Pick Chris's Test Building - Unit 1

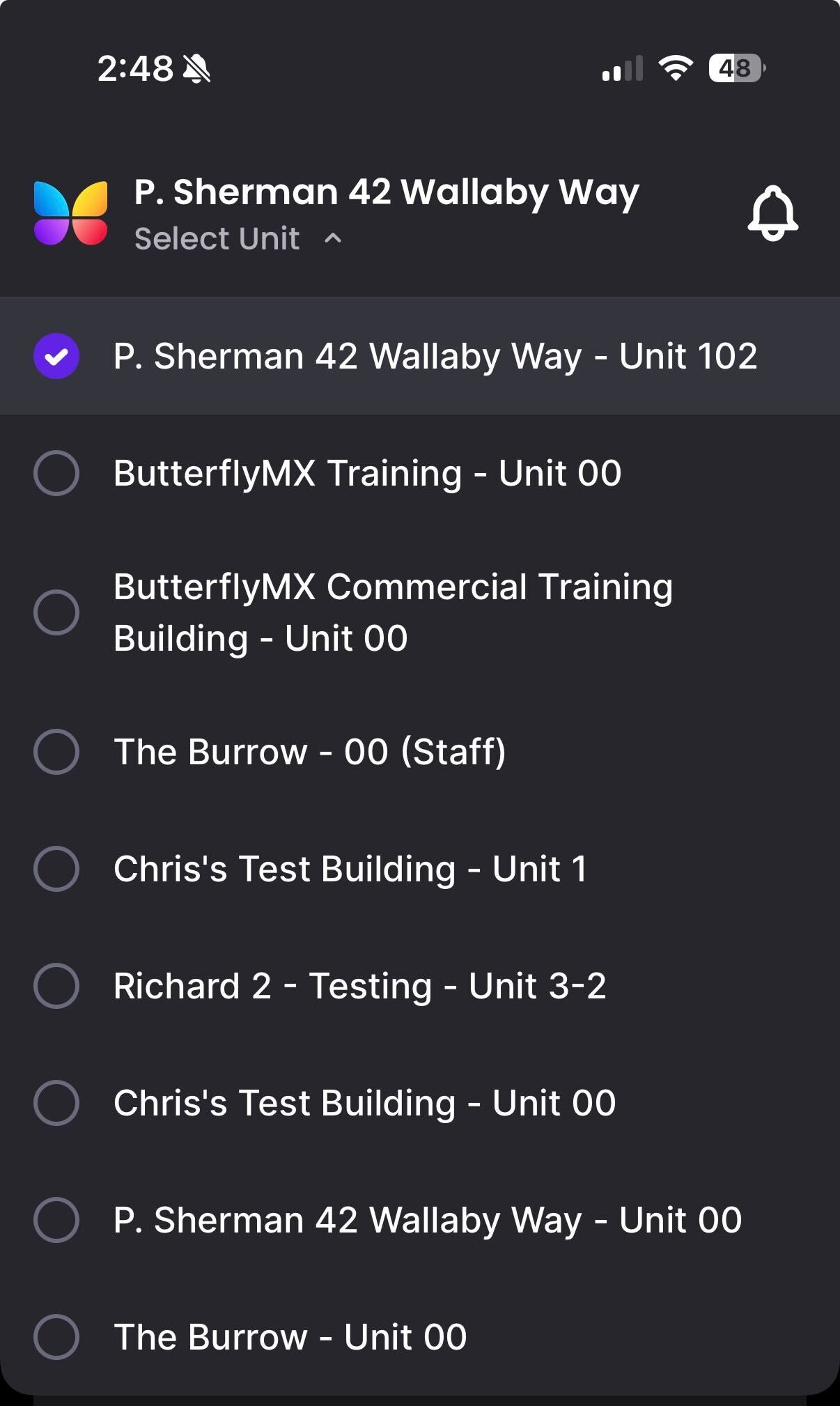pyautogui.click(x=350, y=869)
